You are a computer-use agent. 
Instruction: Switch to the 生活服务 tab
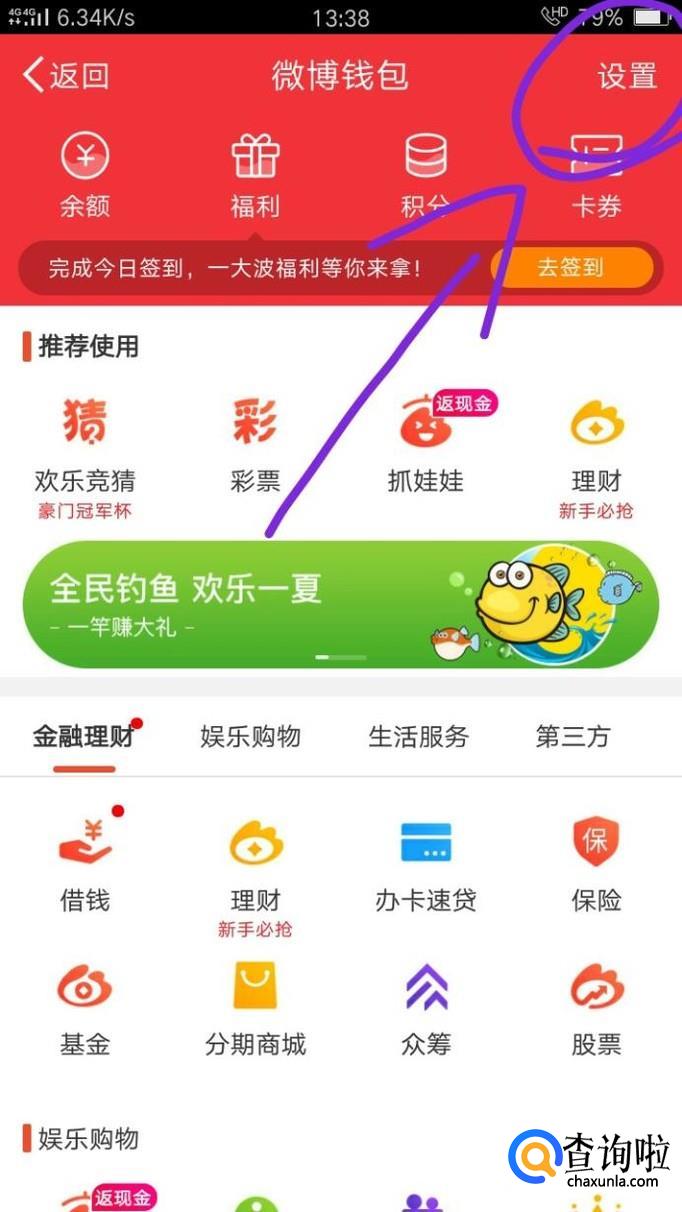(x=418, y=737)
